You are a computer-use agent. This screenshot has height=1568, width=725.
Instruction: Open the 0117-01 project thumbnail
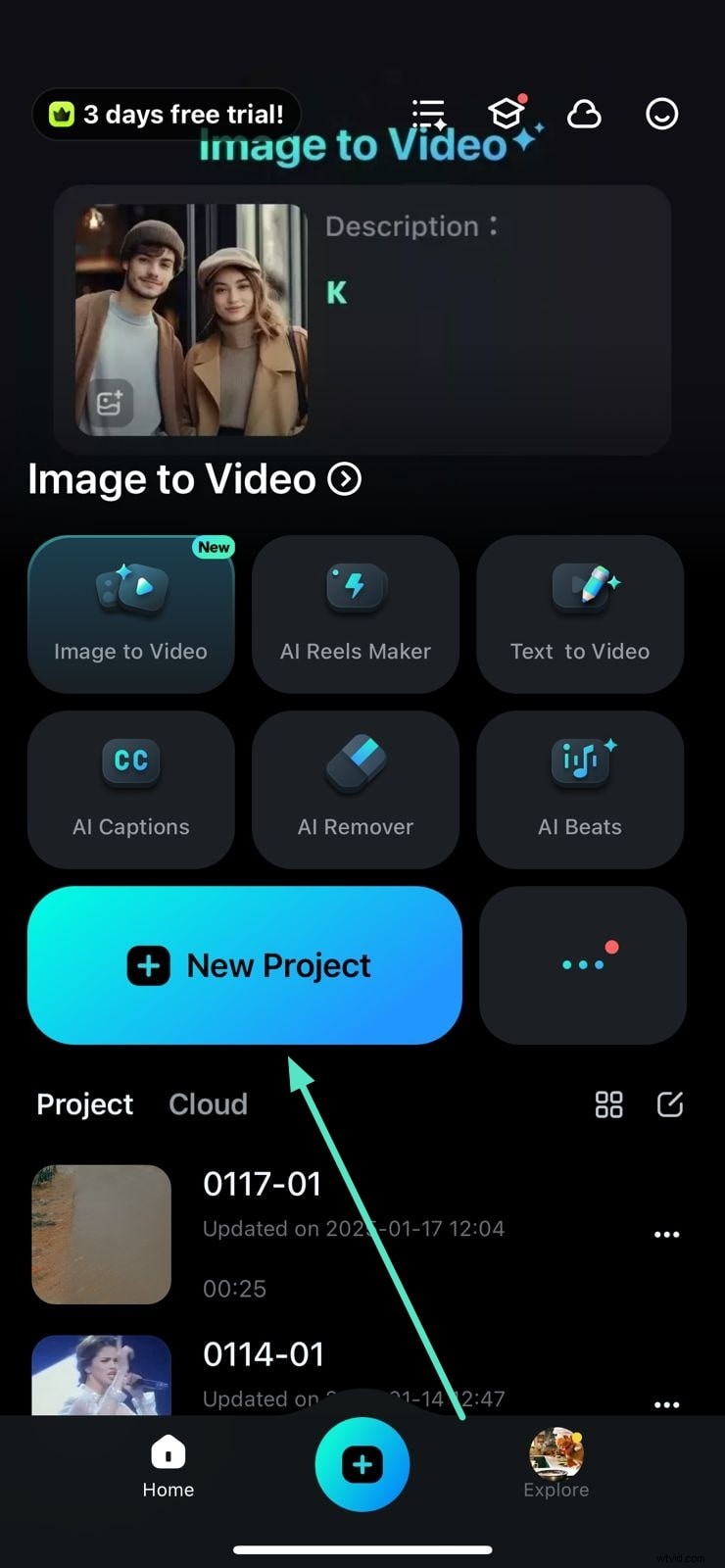click(101, 1233)
